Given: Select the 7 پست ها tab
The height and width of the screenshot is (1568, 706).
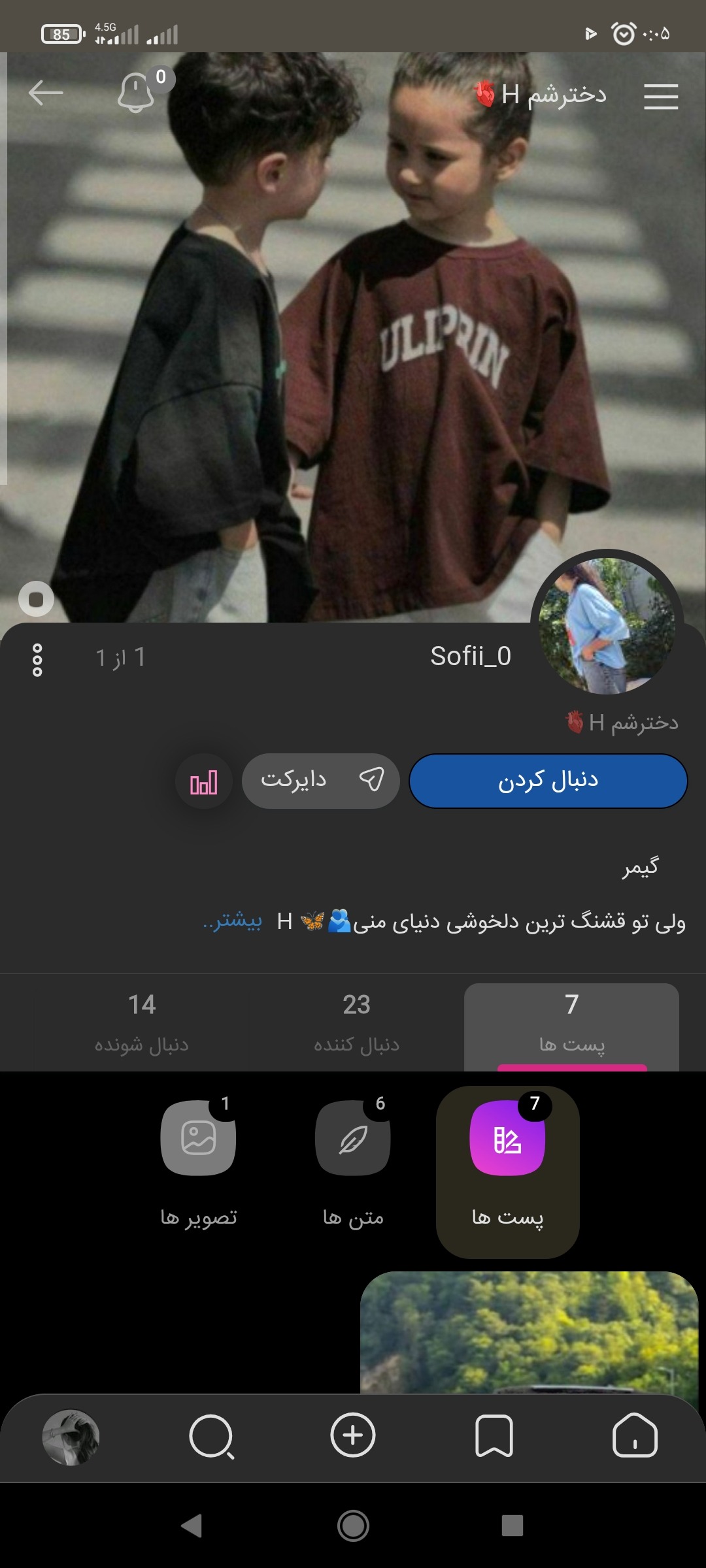Looking at the screenshot, I should 571,1026.
